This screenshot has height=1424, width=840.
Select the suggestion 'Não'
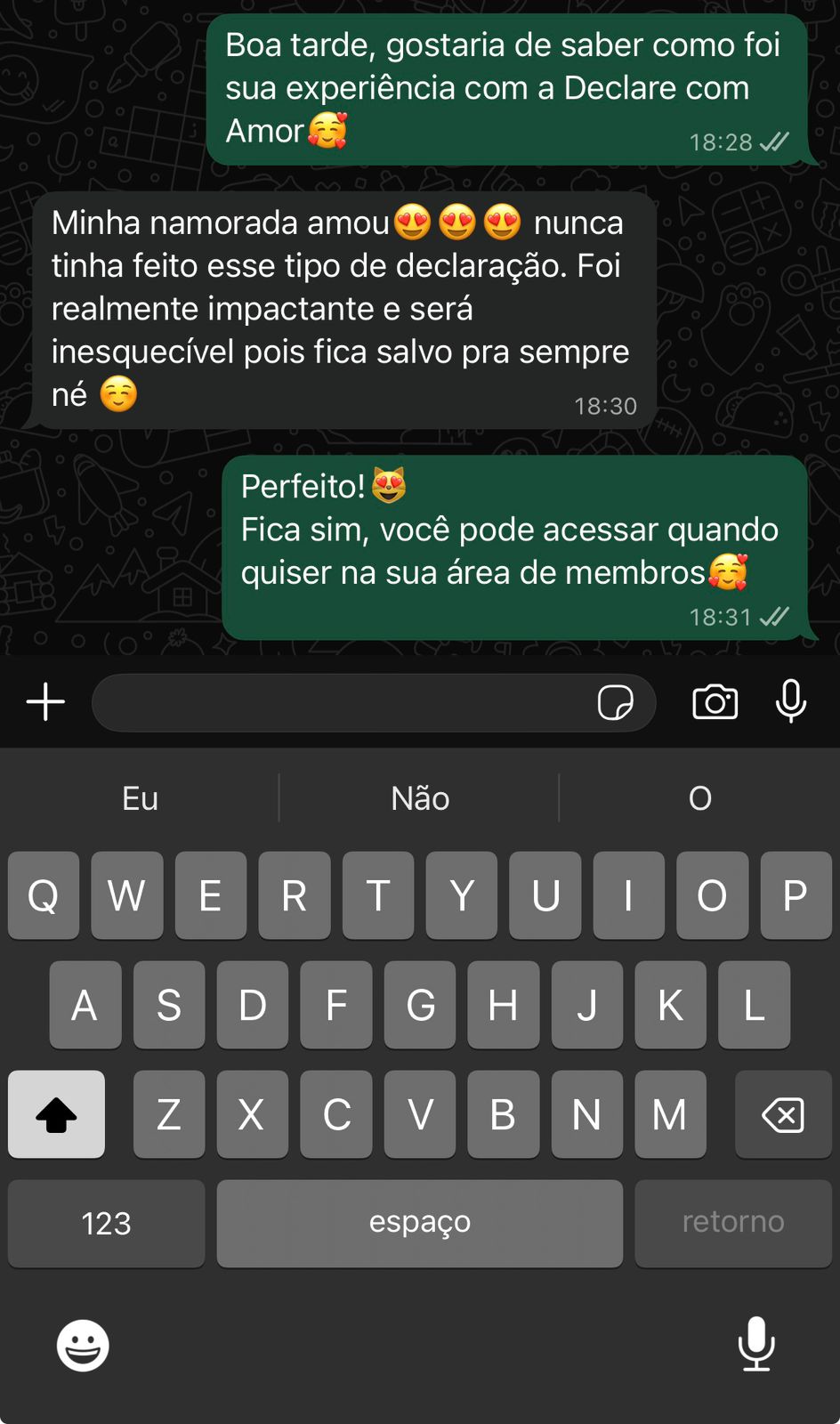click(419, 798)
